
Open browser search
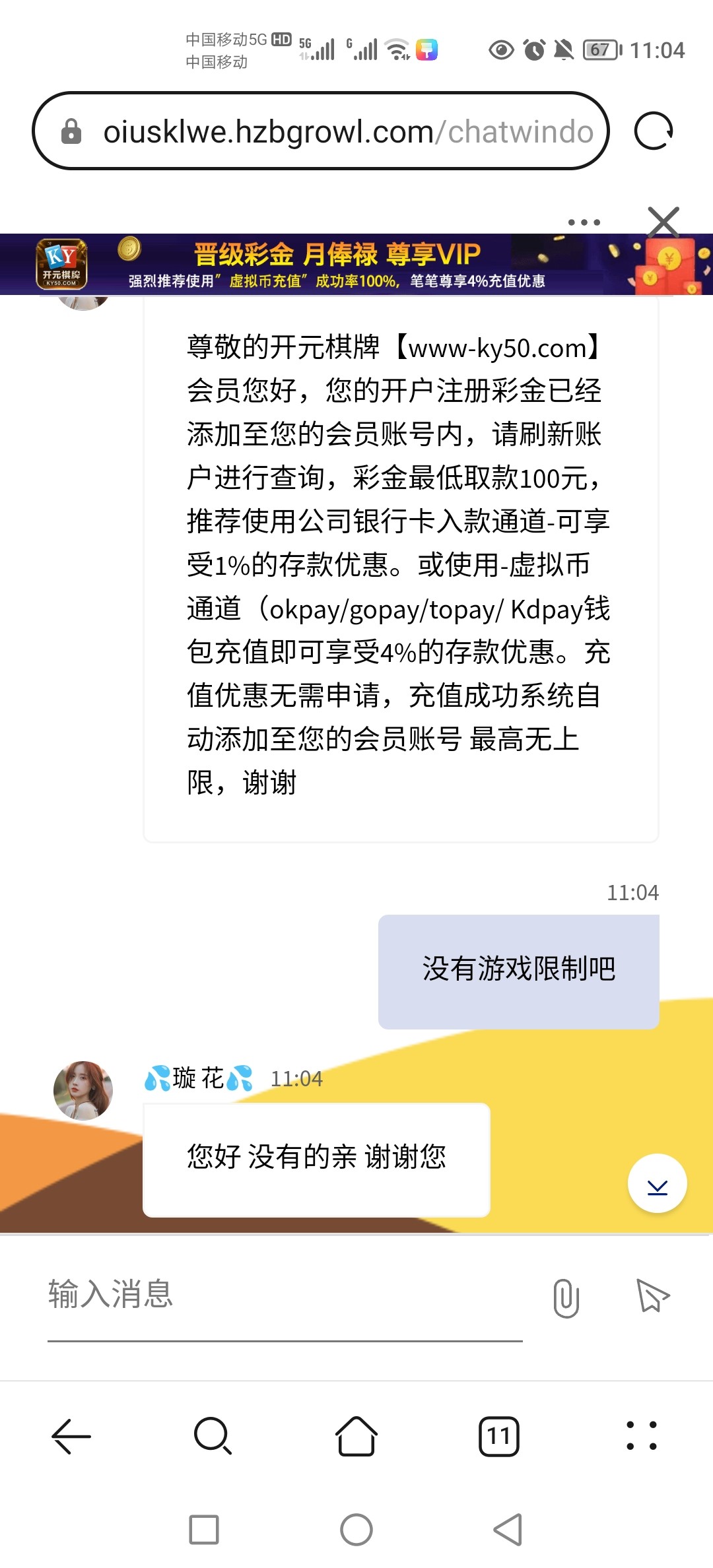tap(213, 1436)
